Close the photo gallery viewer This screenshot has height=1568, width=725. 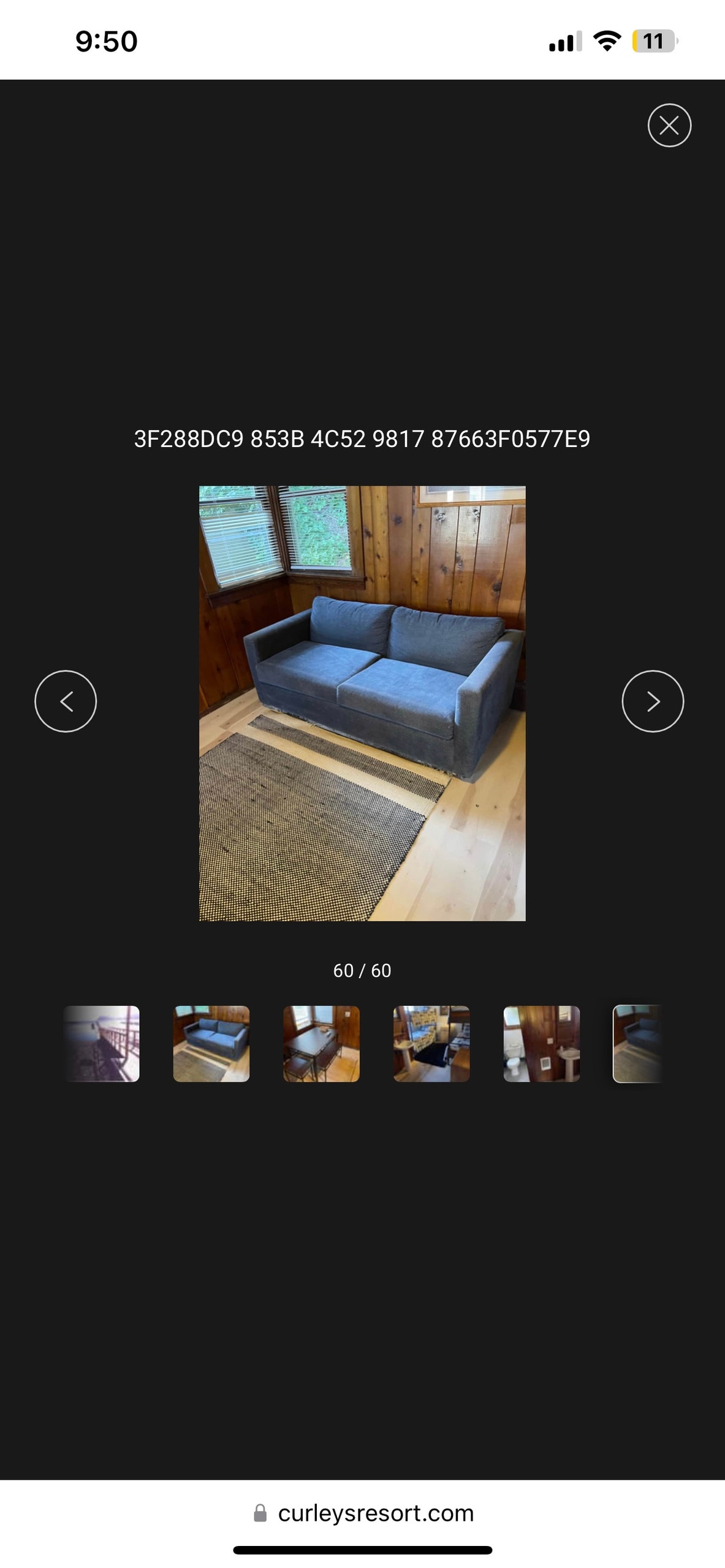coord(669,126)
